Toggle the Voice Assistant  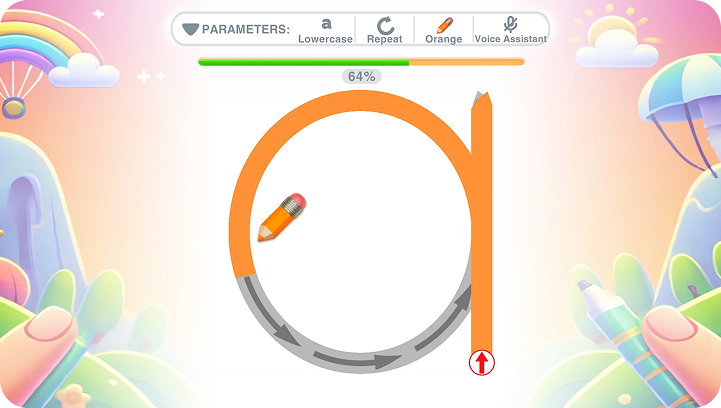[510, 29]
